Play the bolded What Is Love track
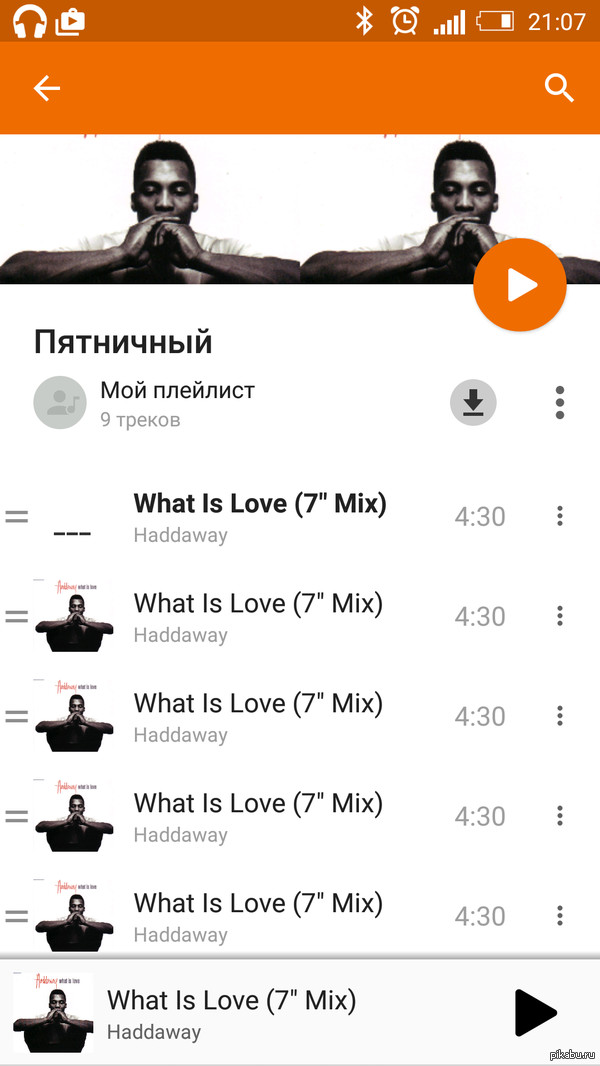The height and width of the screenshot is (1066, 600). pos(260,516)
